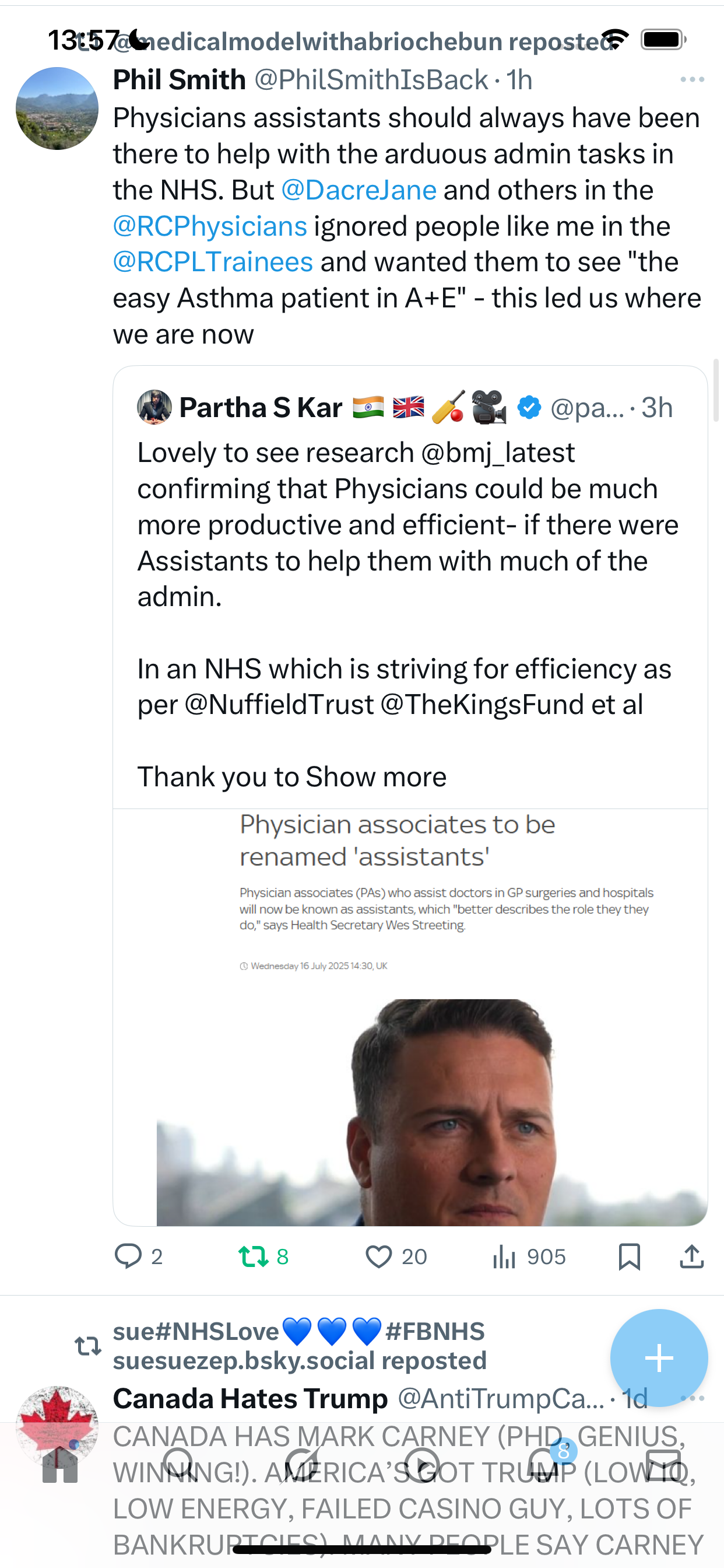The height and width of the screenshot is (1568, 724).
Task: Open the @DacreJane mention link
Action: point(359,190)
